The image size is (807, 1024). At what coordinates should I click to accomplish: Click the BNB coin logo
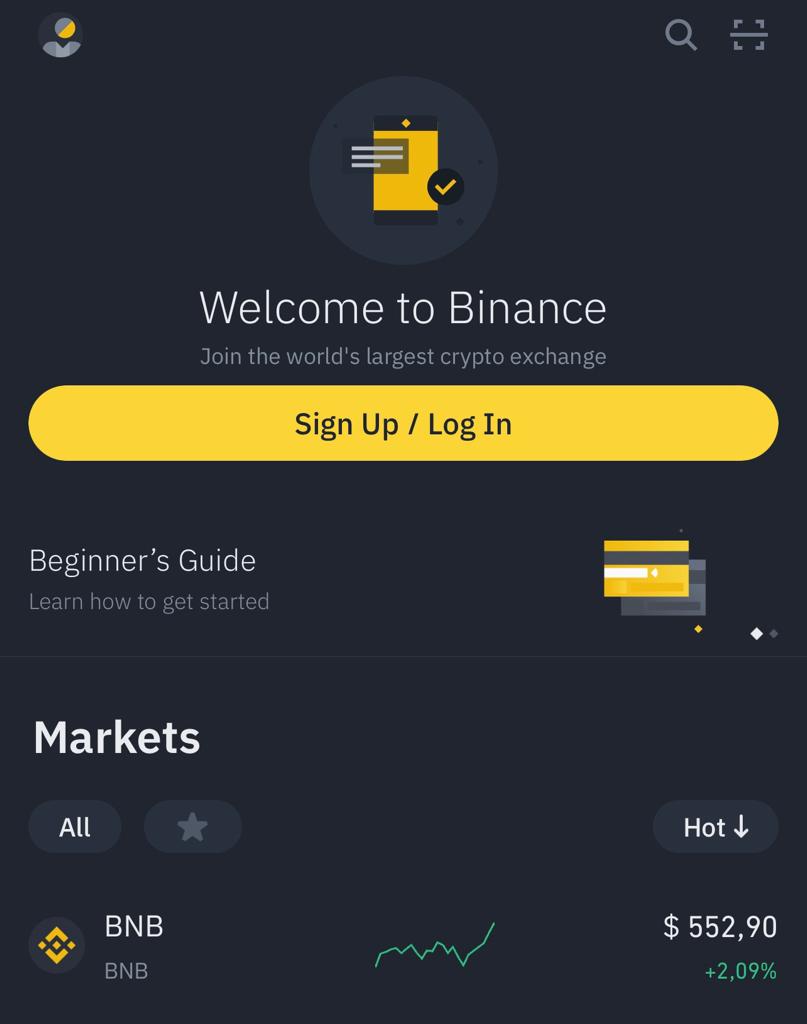57,945
